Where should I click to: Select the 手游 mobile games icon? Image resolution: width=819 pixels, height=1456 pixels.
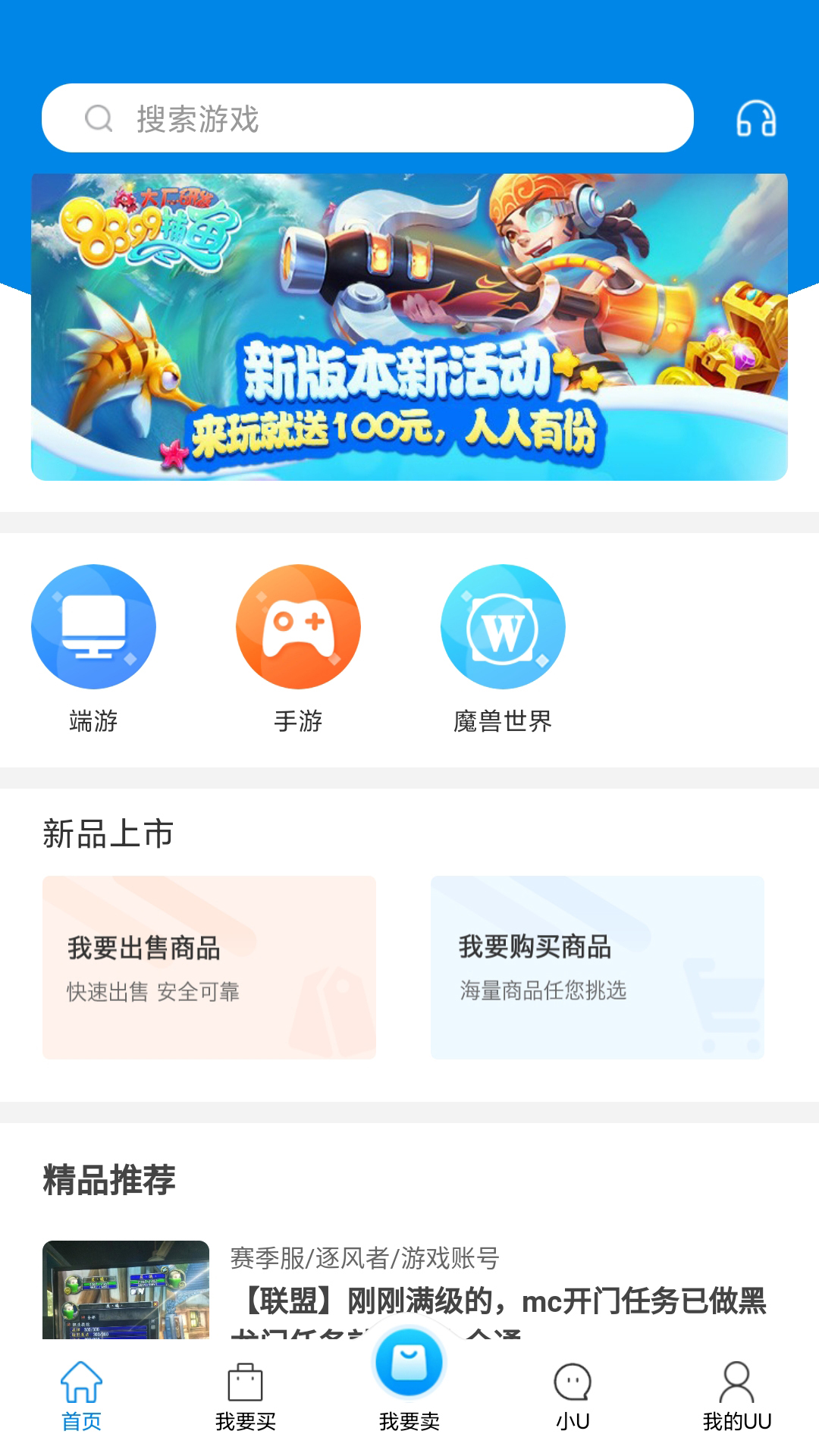[298, 627]
